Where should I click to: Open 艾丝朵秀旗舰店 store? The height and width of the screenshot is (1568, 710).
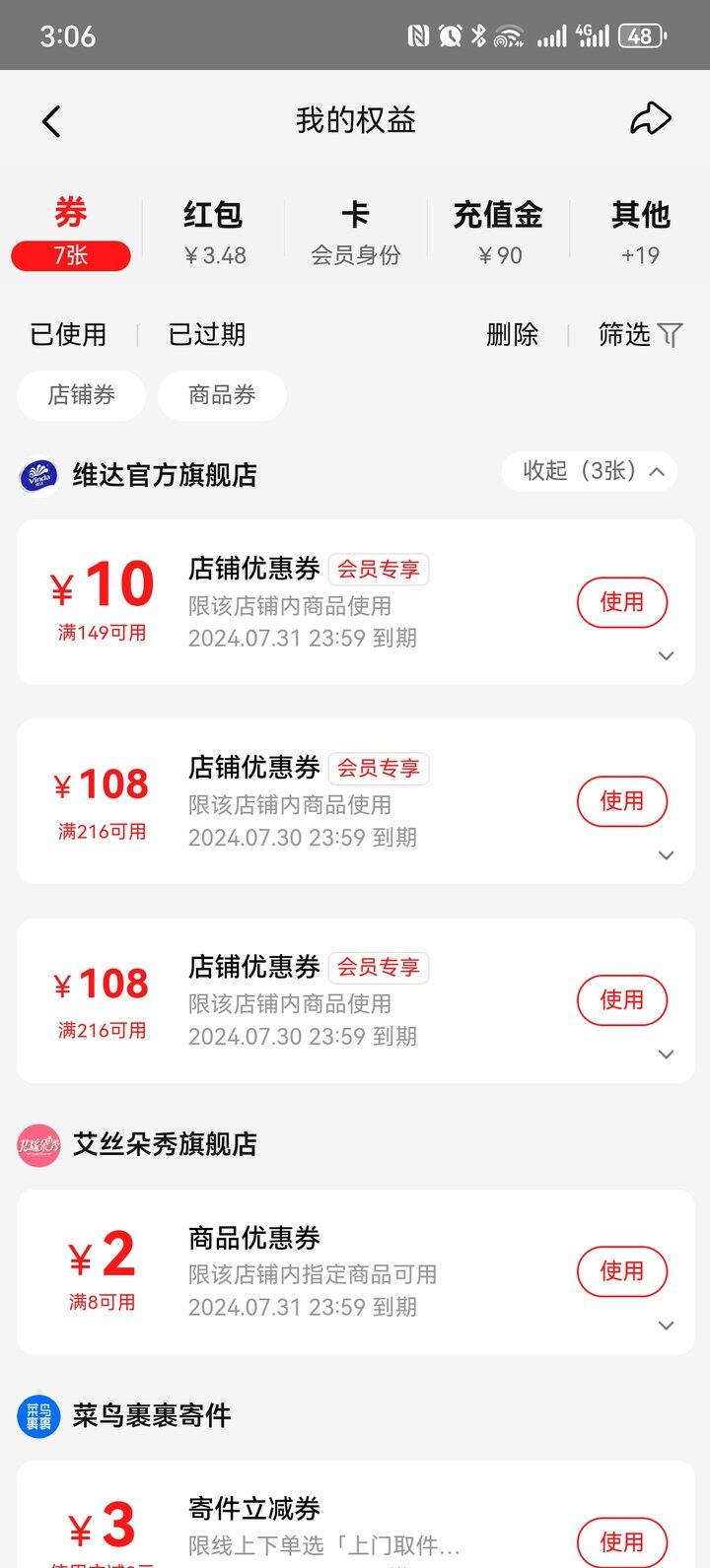[x=138, y=1144]
